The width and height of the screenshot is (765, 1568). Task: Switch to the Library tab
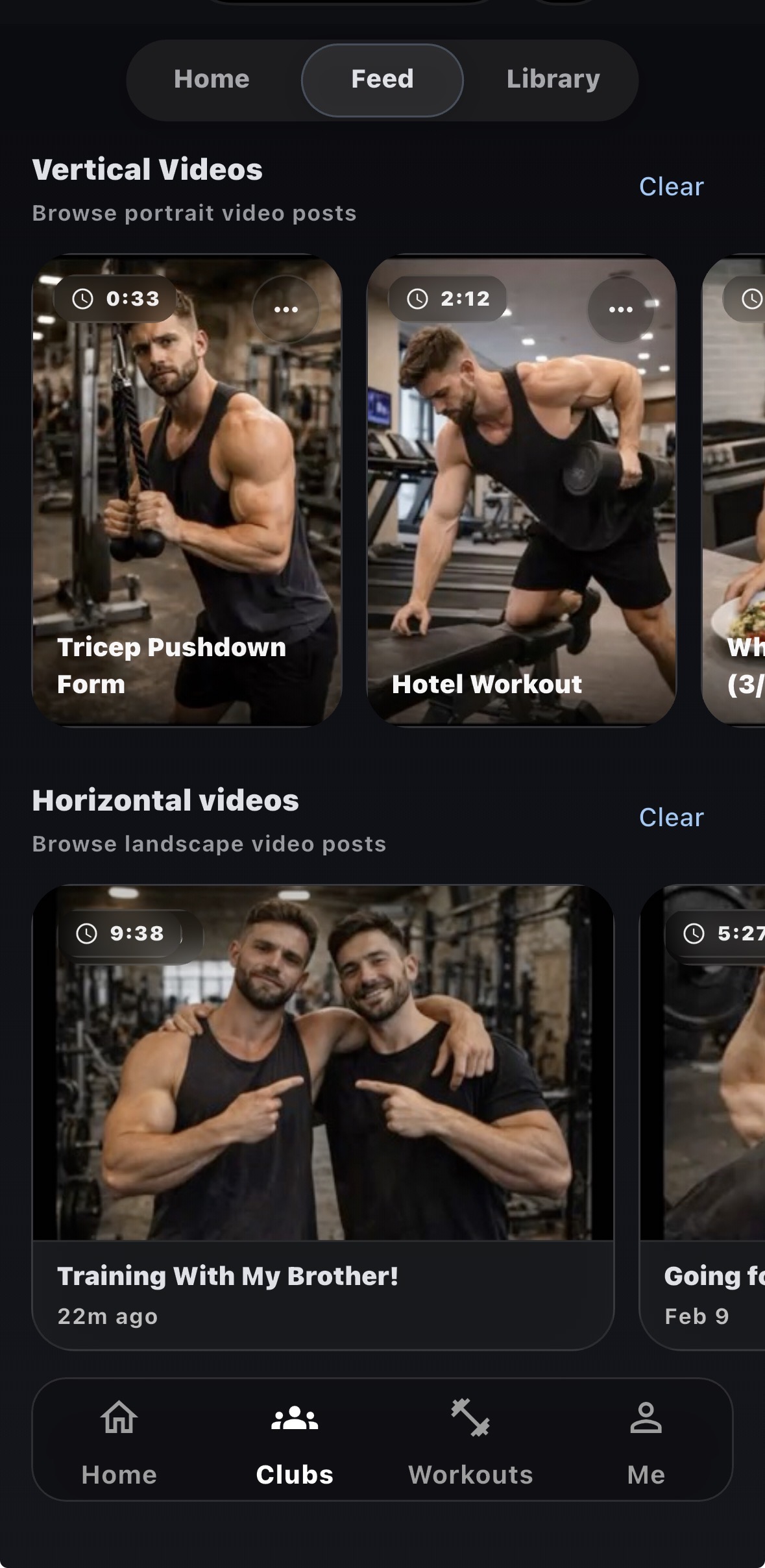coord(553,79)
